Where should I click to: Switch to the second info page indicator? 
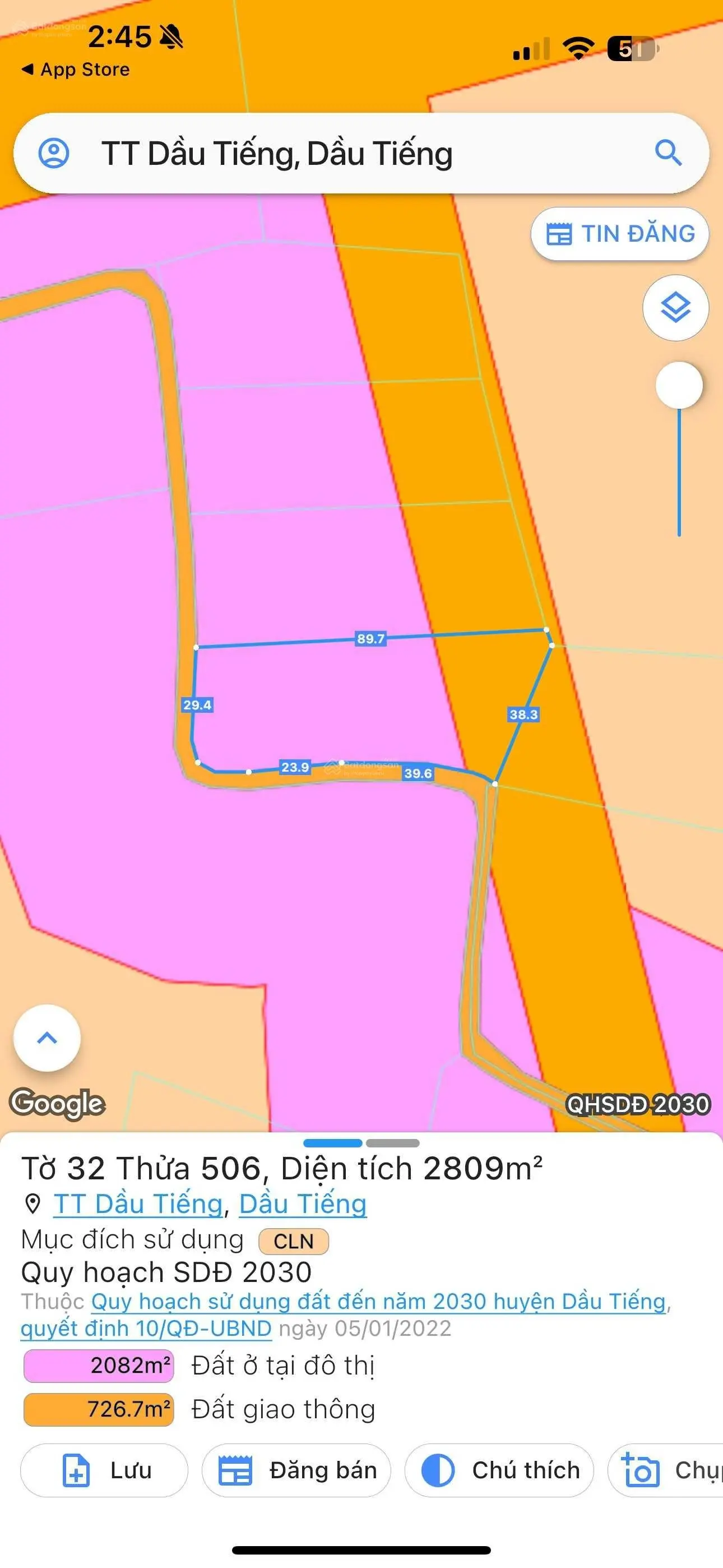click(392, 1142)
